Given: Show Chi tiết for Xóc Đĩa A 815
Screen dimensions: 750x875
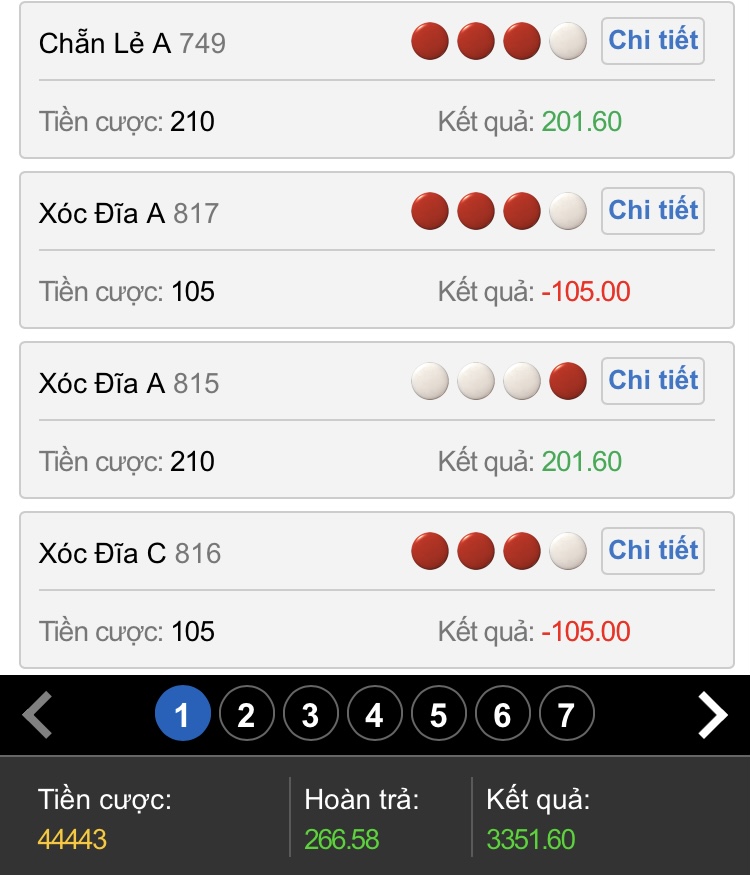Looking at the screenshot, I should pos(653,381).
